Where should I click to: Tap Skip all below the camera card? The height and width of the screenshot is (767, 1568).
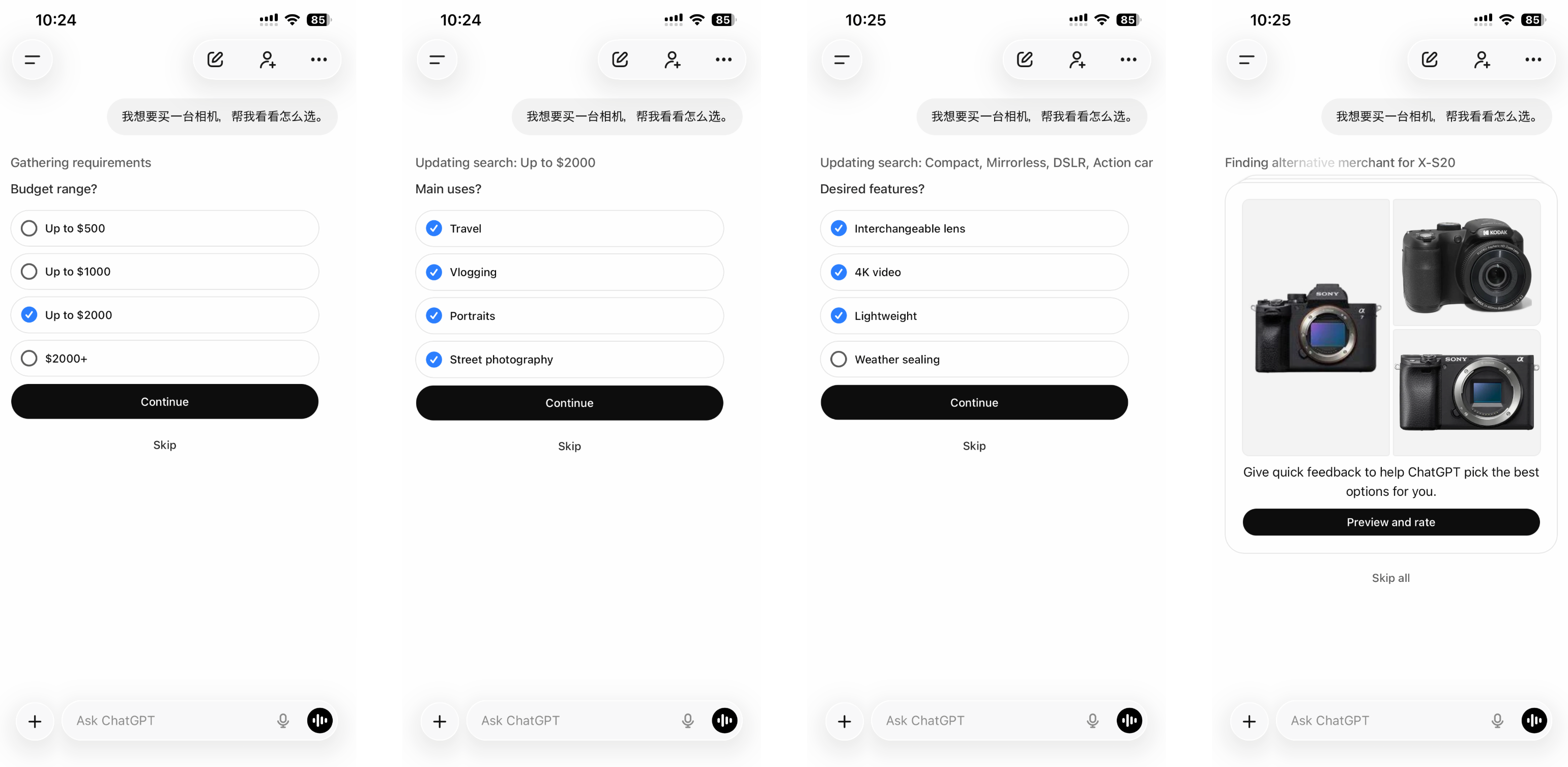tap(1390, 578)
